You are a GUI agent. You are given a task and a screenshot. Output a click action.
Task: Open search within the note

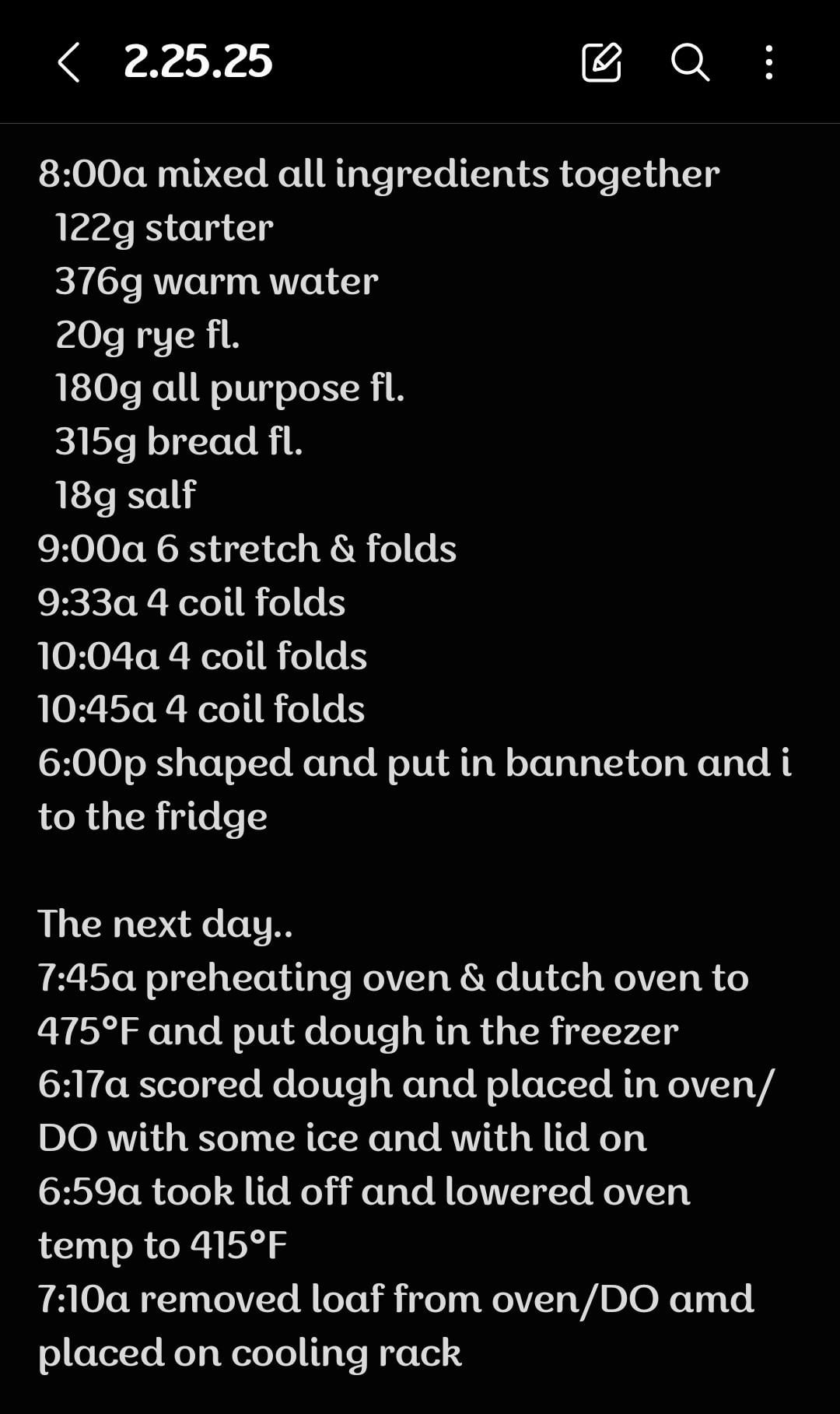pos(690,62)
